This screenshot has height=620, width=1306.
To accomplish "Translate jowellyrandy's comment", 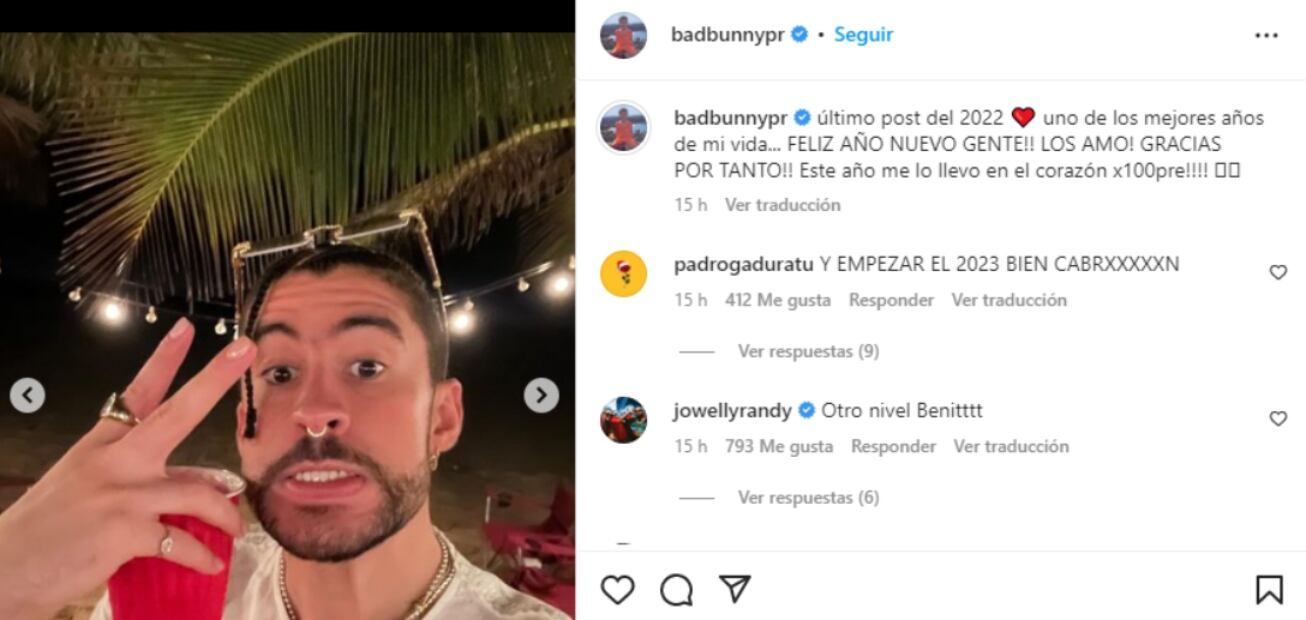I will 1011,446.
